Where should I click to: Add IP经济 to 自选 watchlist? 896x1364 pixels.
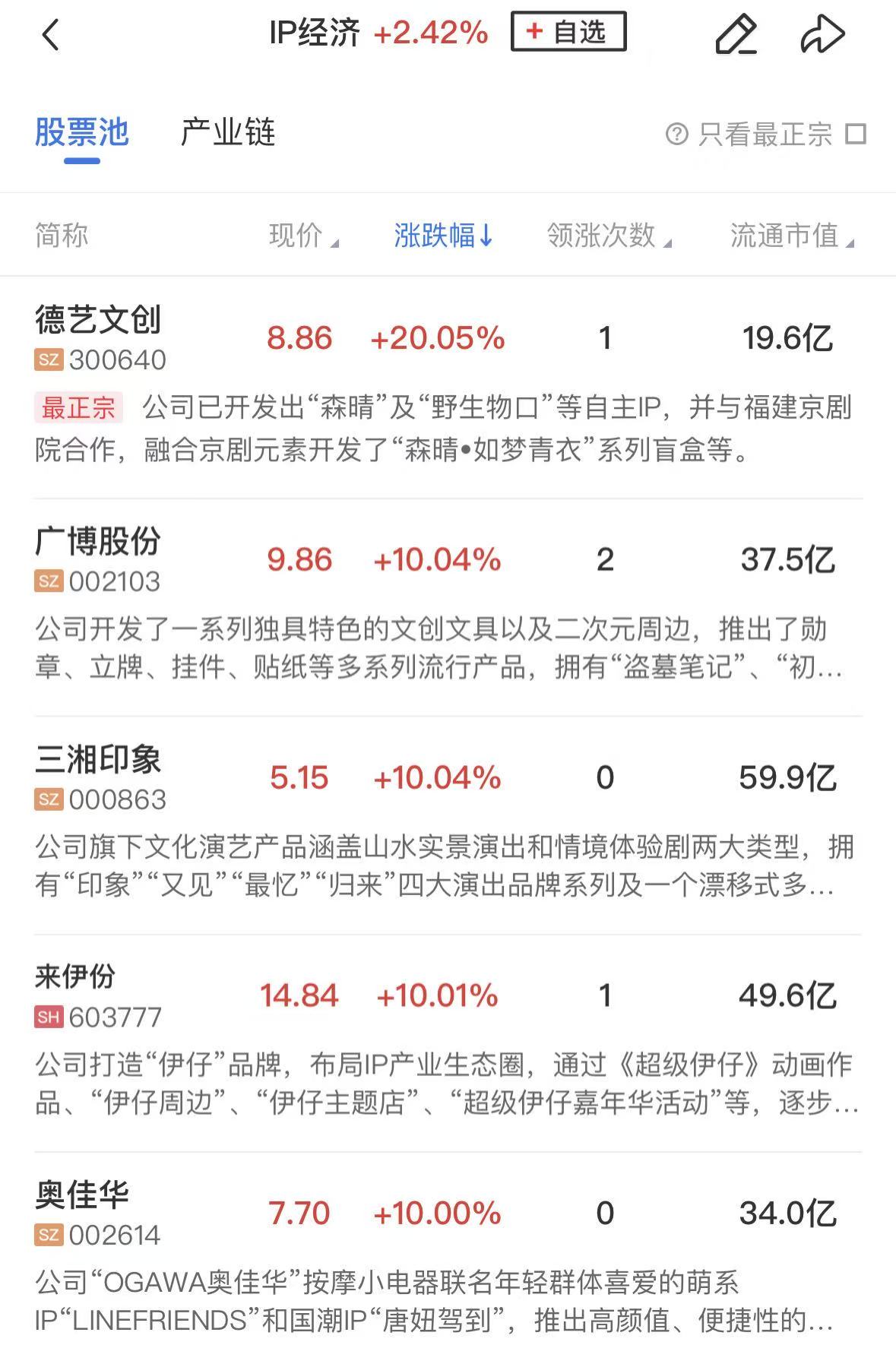pyautogui.click(x=568, y=32)
